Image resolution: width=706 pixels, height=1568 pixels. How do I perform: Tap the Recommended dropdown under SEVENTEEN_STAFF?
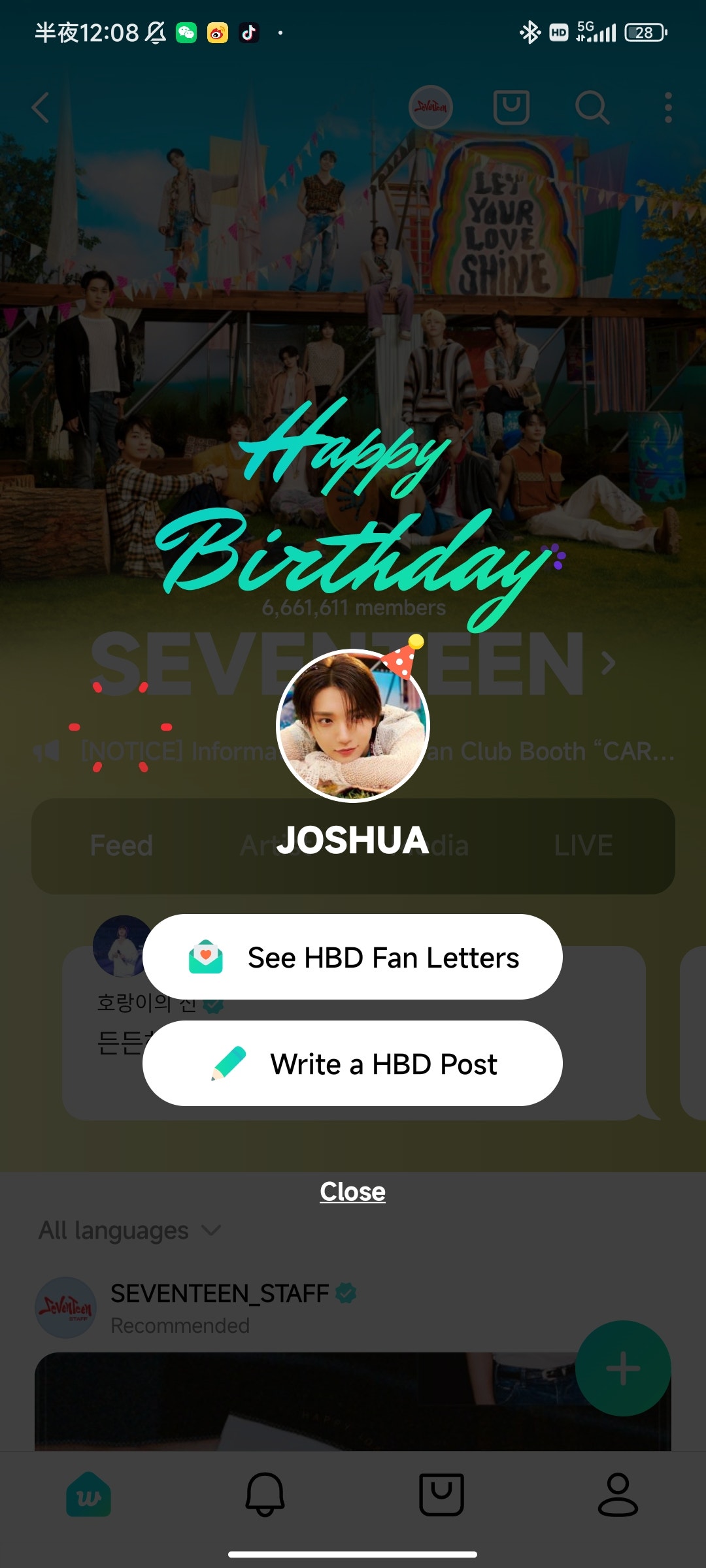[x=181, y=1325]
